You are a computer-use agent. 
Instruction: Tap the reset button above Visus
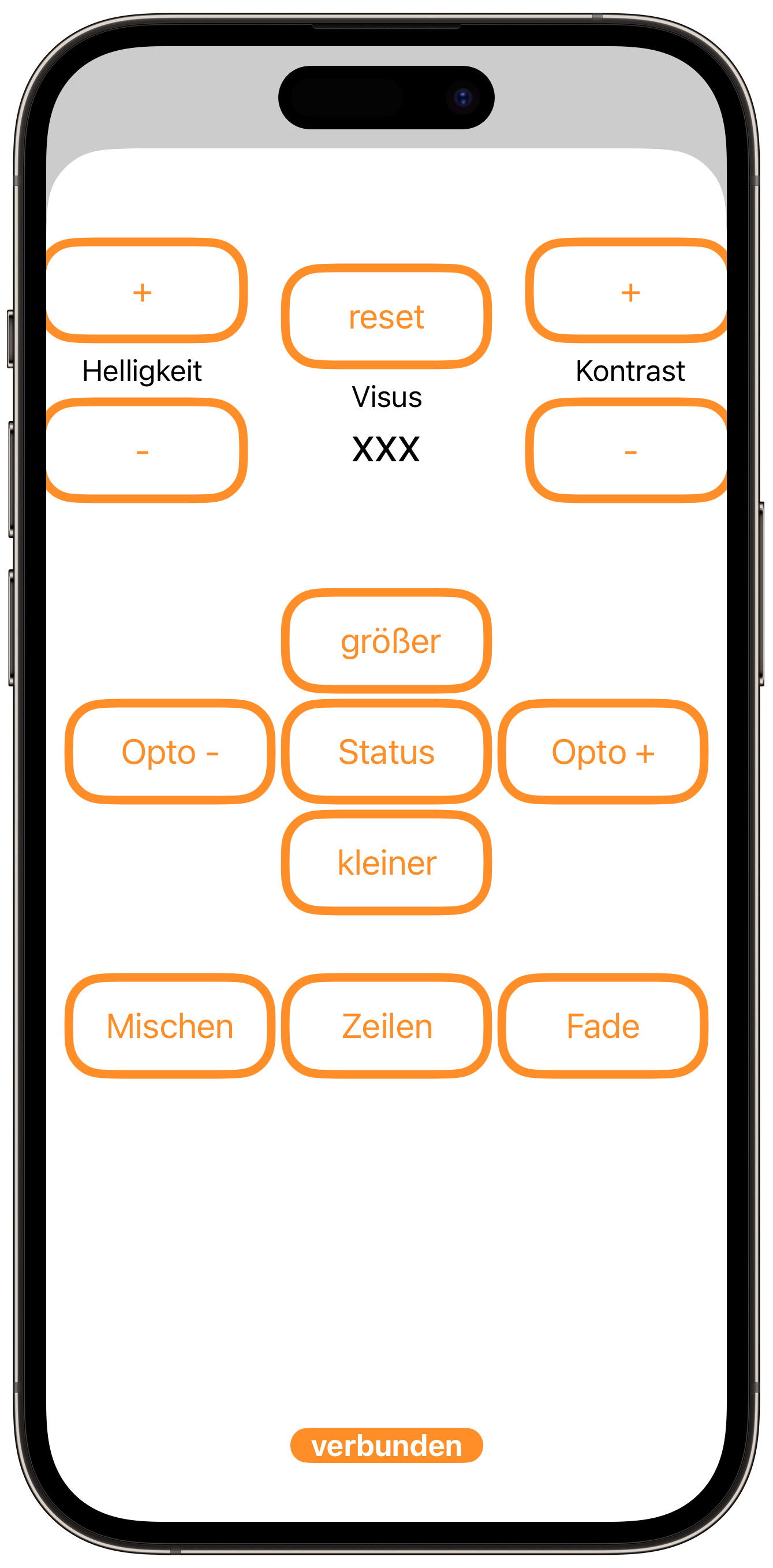386,316
